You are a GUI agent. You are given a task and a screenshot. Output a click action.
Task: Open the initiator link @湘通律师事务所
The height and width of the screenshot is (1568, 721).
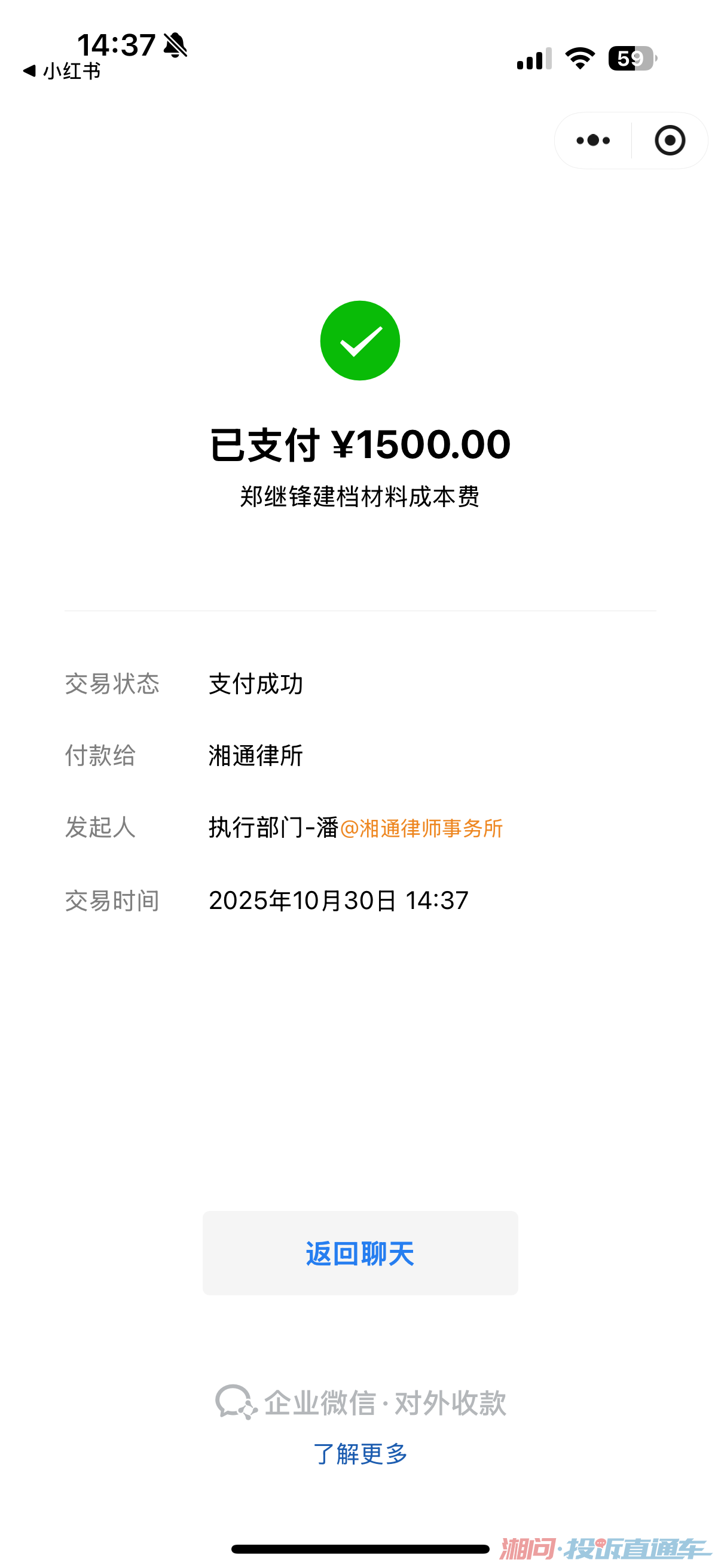click(421, 828)
